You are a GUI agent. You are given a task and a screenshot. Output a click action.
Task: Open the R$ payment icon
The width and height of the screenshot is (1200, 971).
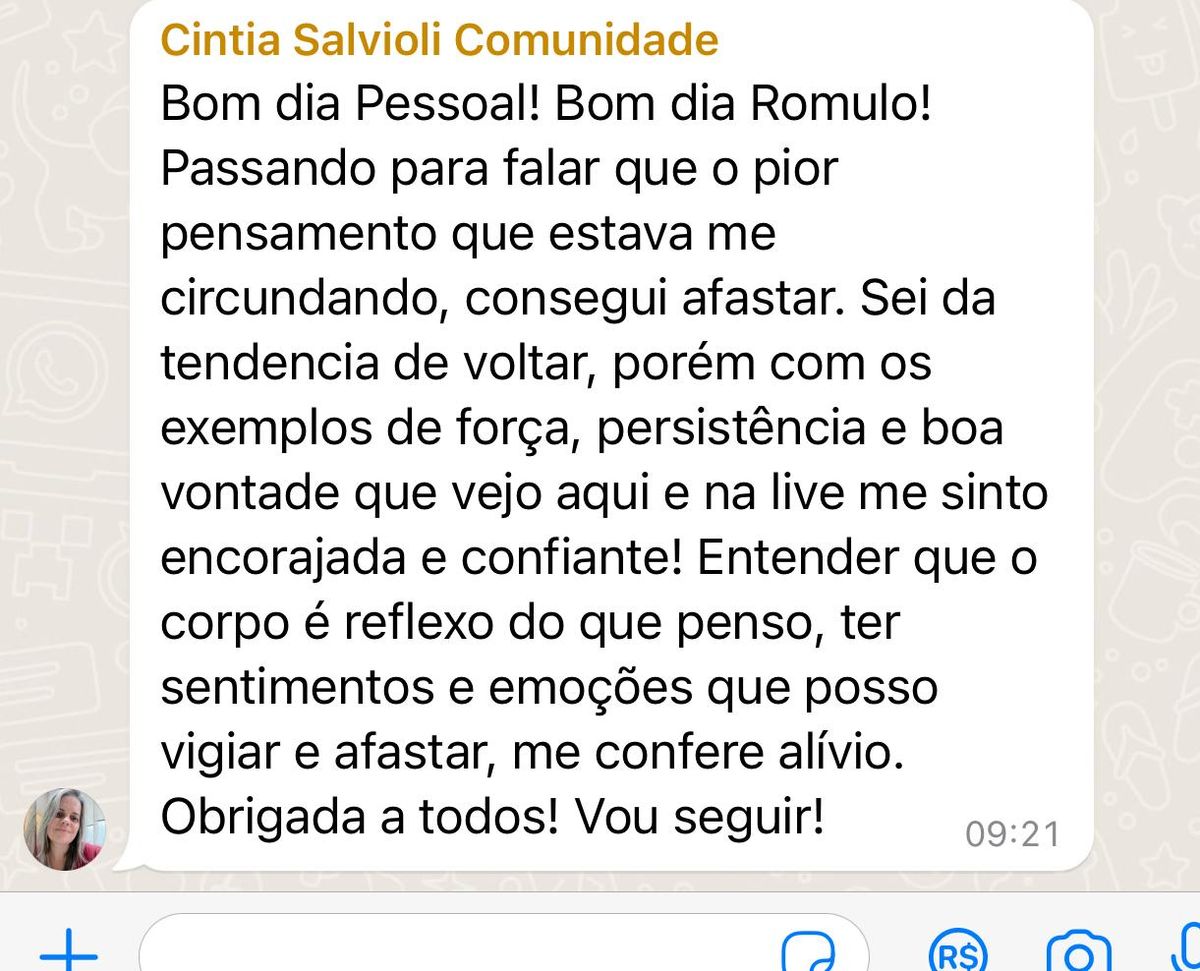point(956,951)
